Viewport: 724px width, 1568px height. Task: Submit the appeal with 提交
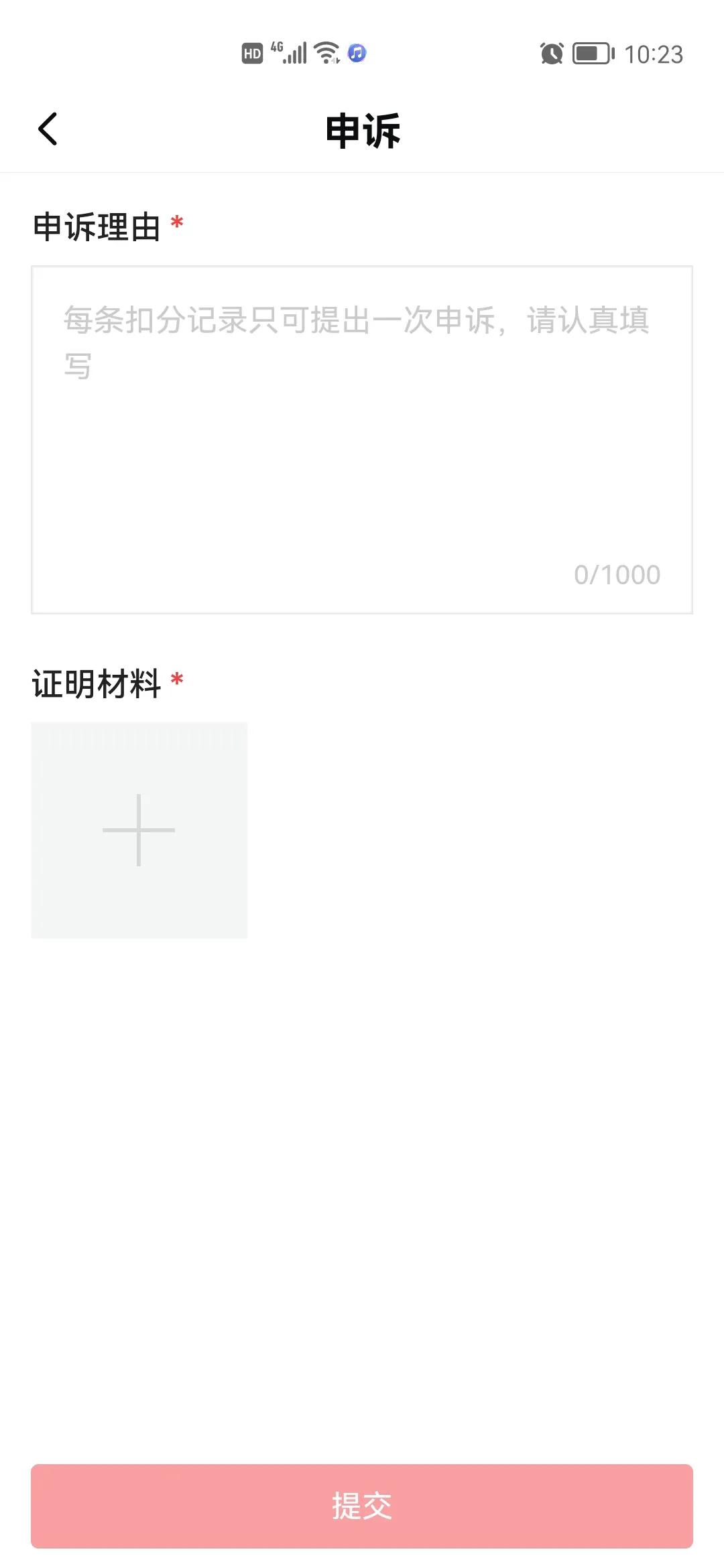(361, 1506)
